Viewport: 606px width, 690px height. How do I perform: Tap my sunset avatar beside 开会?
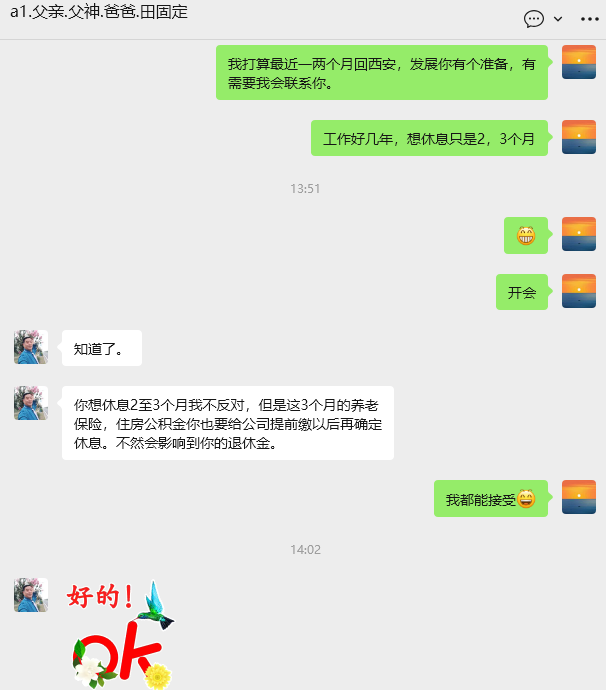[x=578, y=291]
